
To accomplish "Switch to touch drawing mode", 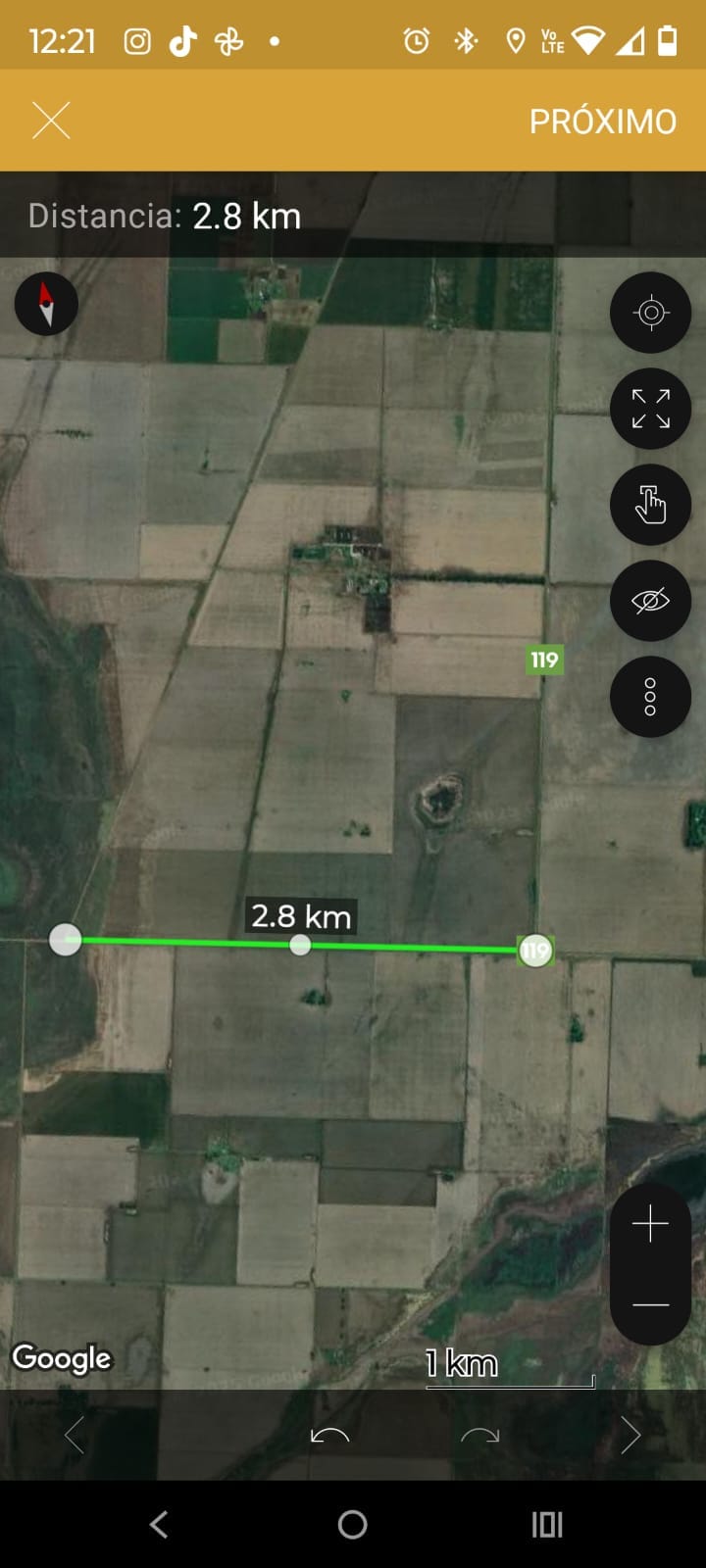I will 650,505.
